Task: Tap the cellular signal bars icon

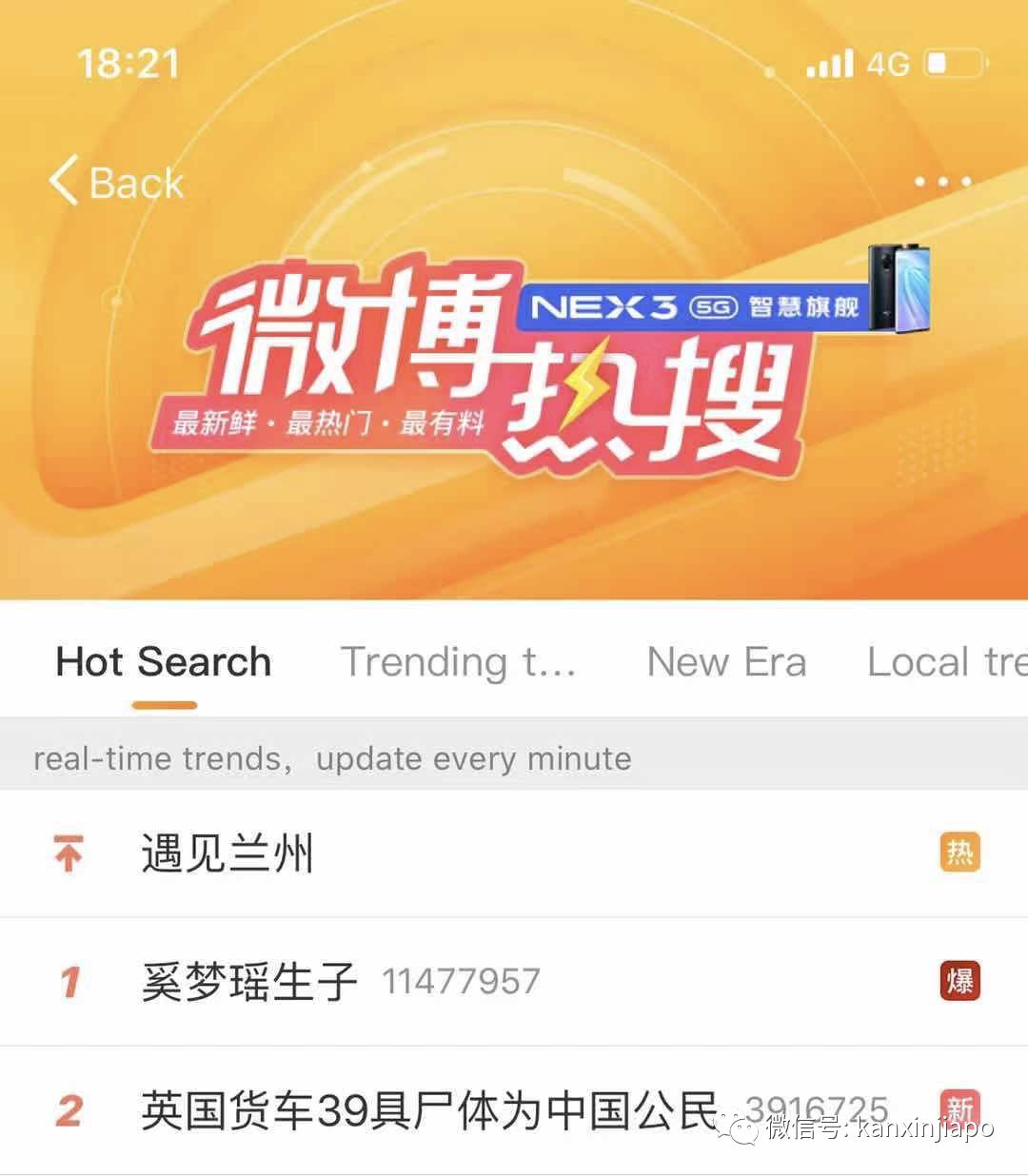Action: coord(827,63)
